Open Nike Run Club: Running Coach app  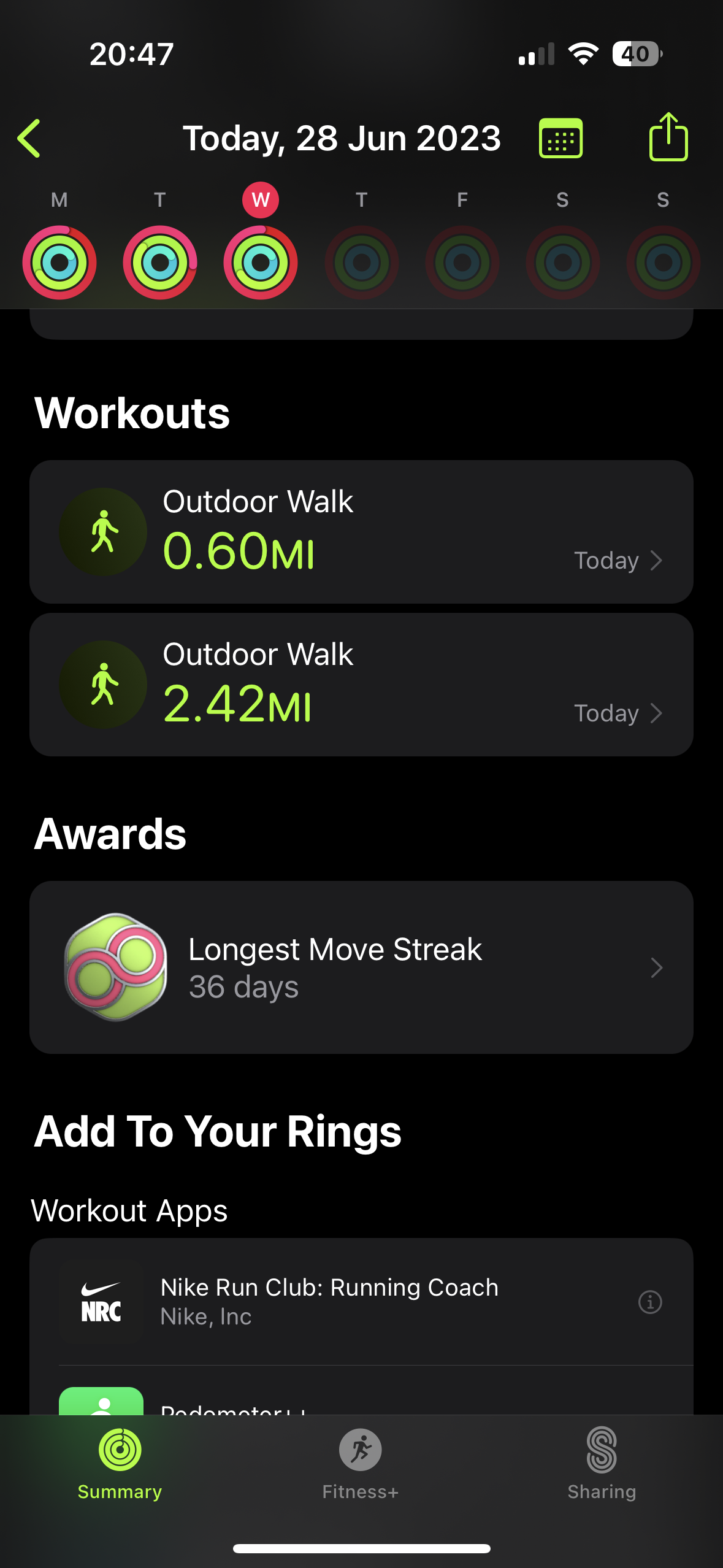click(329, 1301)
